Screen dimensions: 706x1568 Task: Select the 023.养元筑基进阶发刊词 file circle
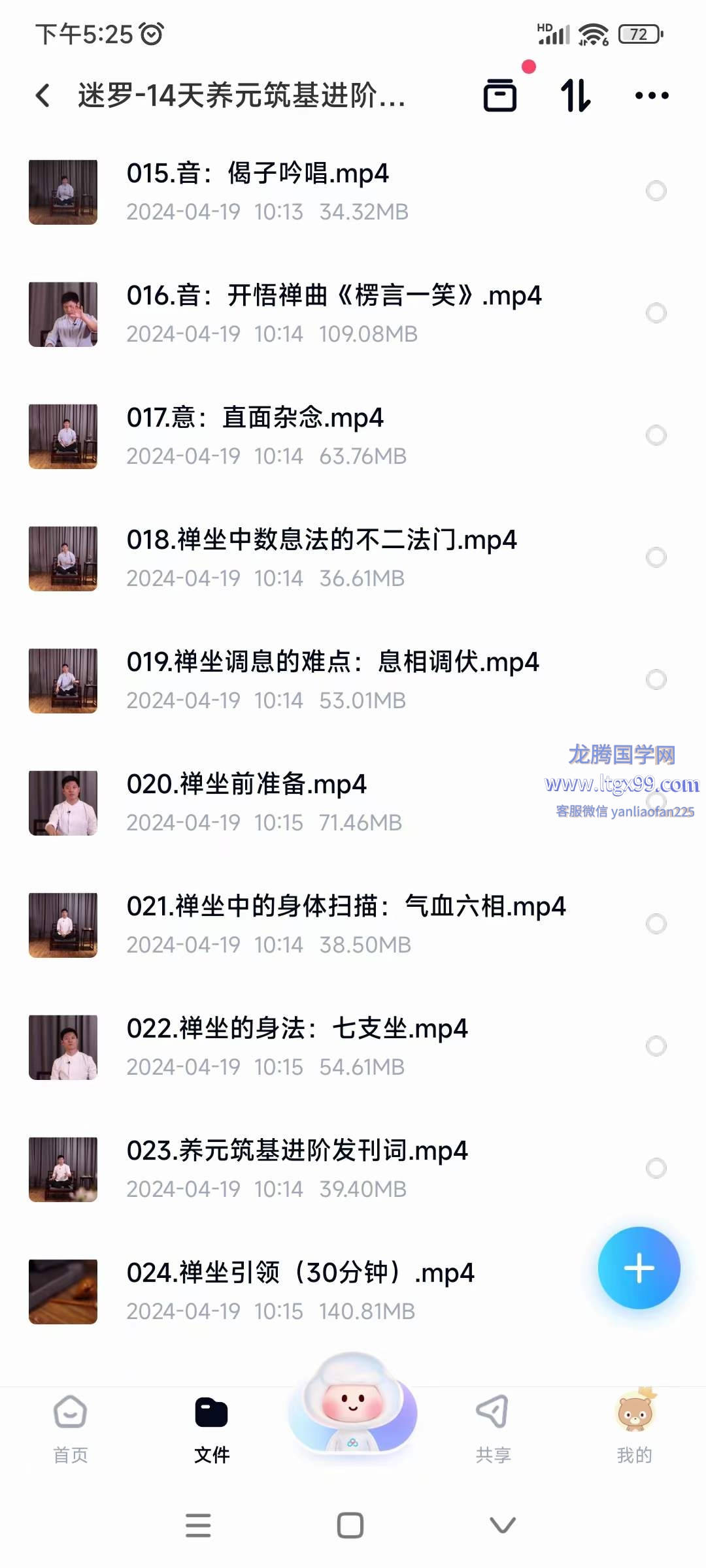click(x=656, y=1168)
